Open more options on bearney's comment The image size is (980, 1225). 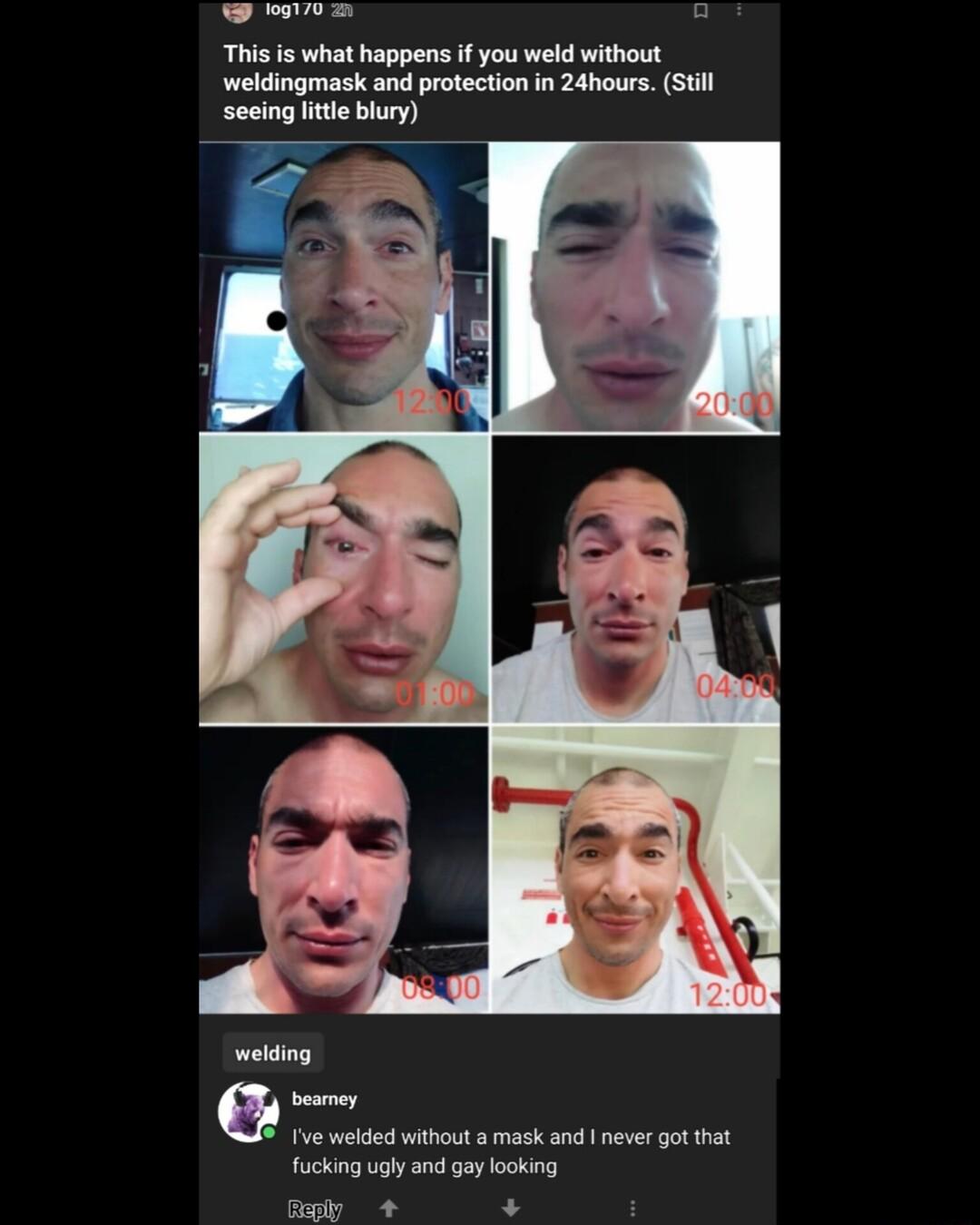[632, 1208]
